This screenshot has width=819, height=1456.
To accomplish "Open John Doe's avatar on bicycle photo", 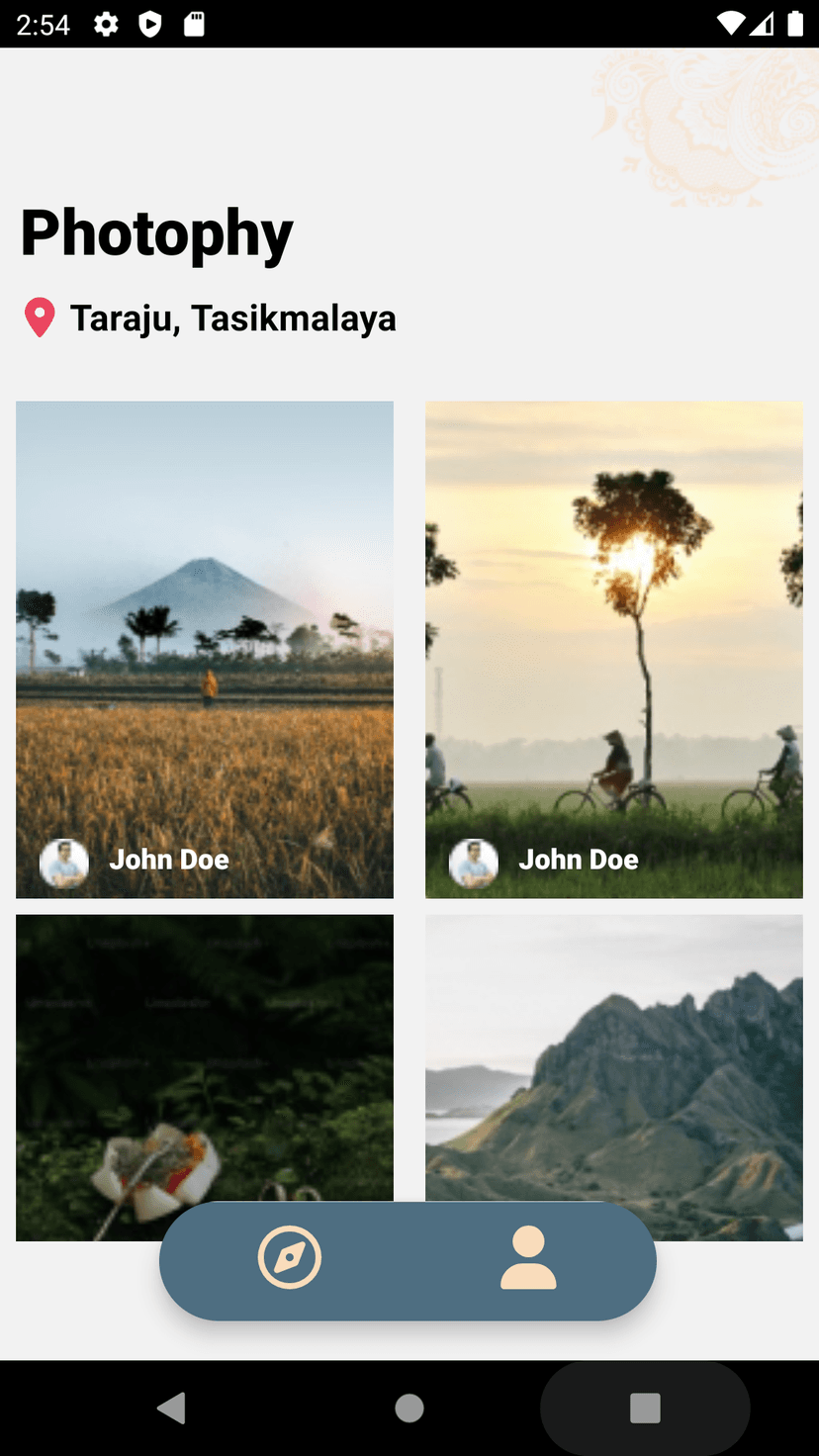I will [x=473, y=862].
